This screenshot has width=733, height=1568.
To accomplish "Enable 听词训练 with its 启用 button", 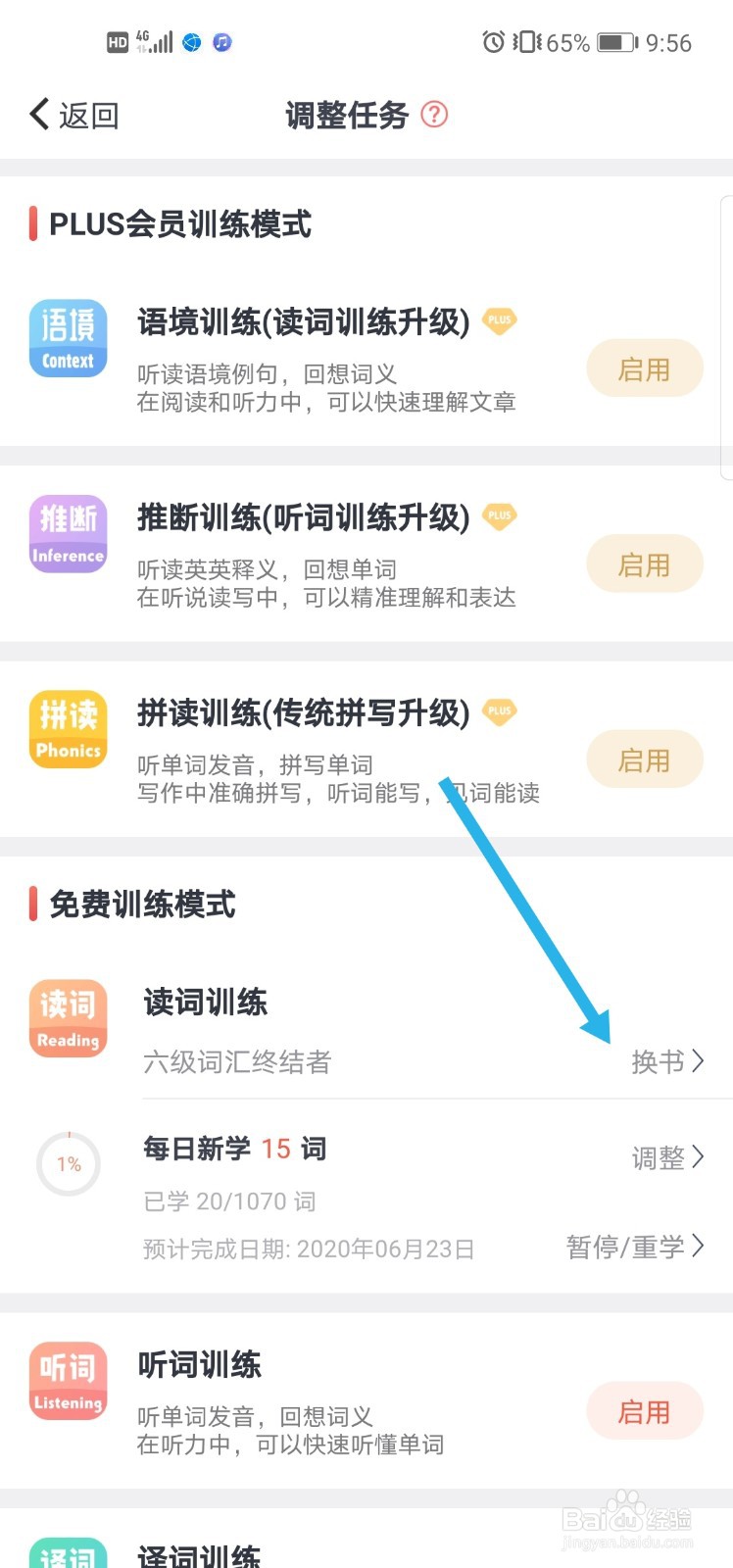I will click(x=644, y=1411).
